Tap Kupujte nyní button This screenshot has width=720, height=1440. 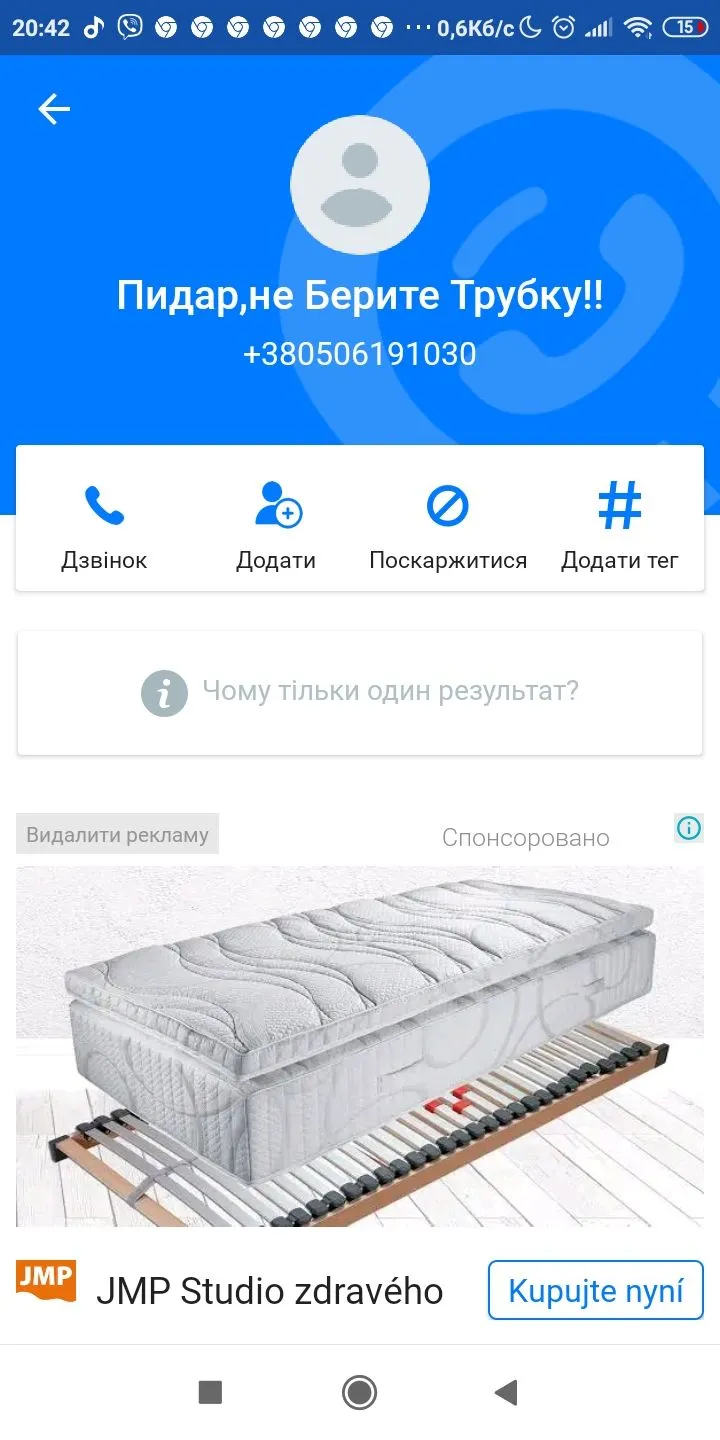595,1290
